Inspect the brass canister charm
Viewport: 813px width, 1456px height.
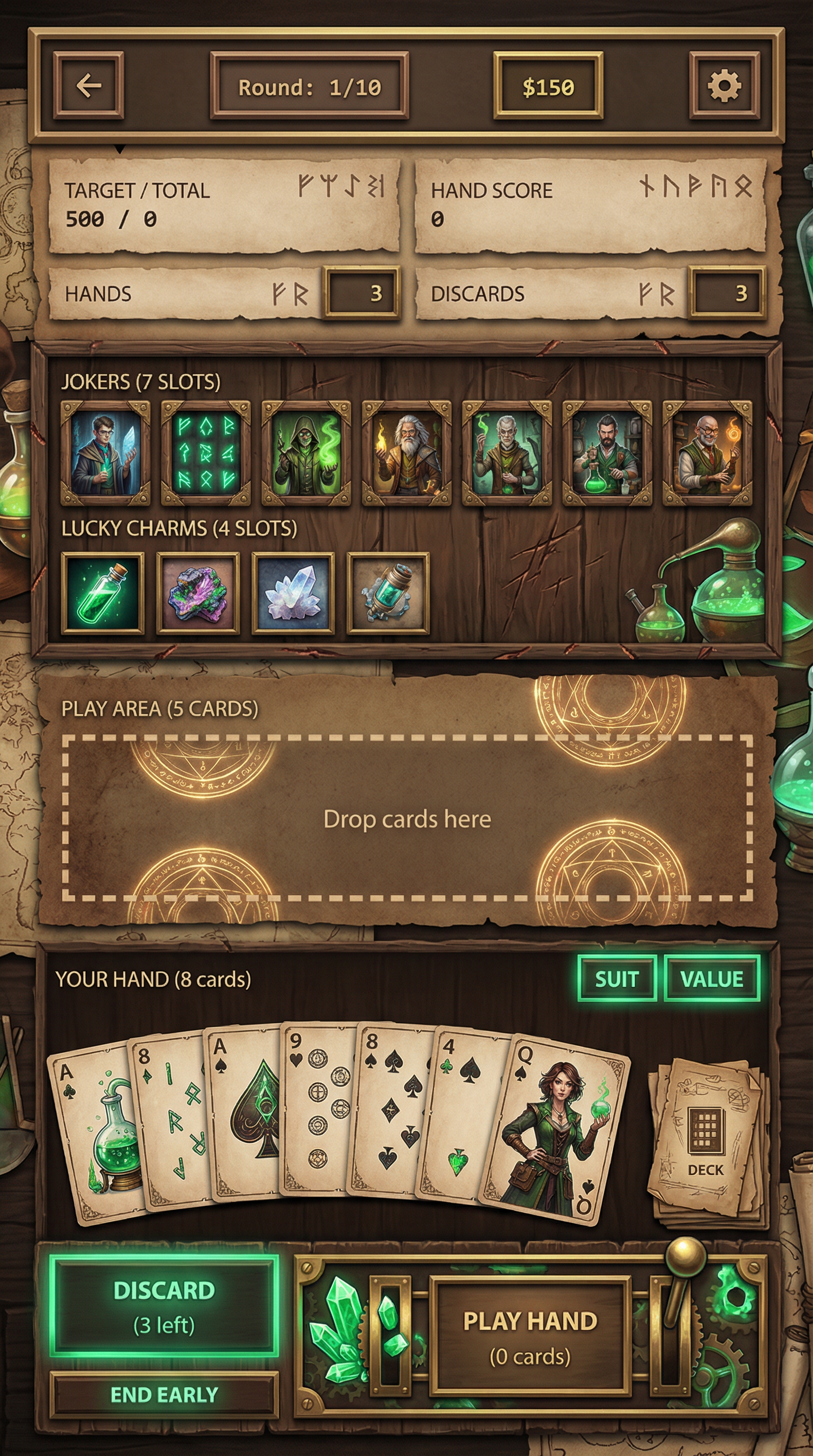tap(388, 593)
